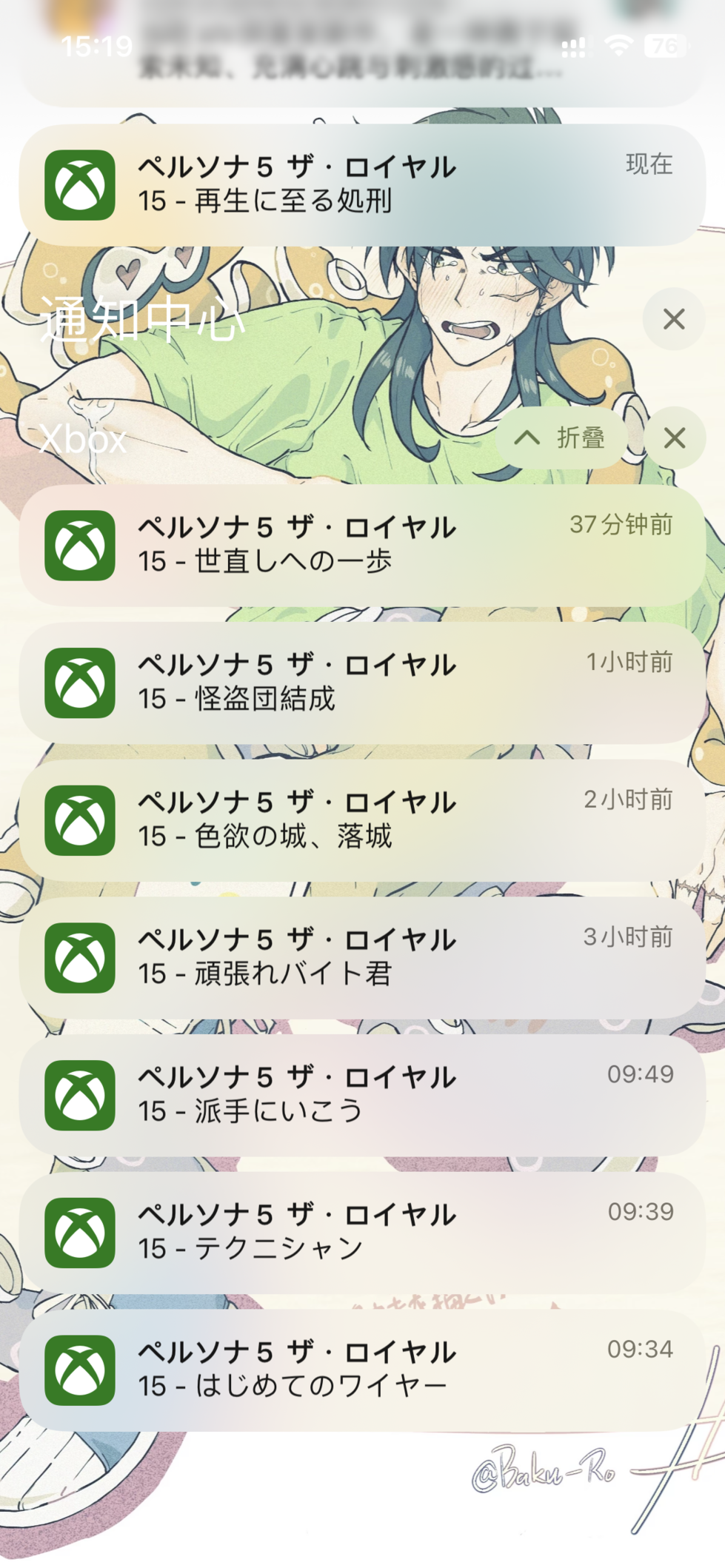Open the 色欲の城、落城 notification

361,820
